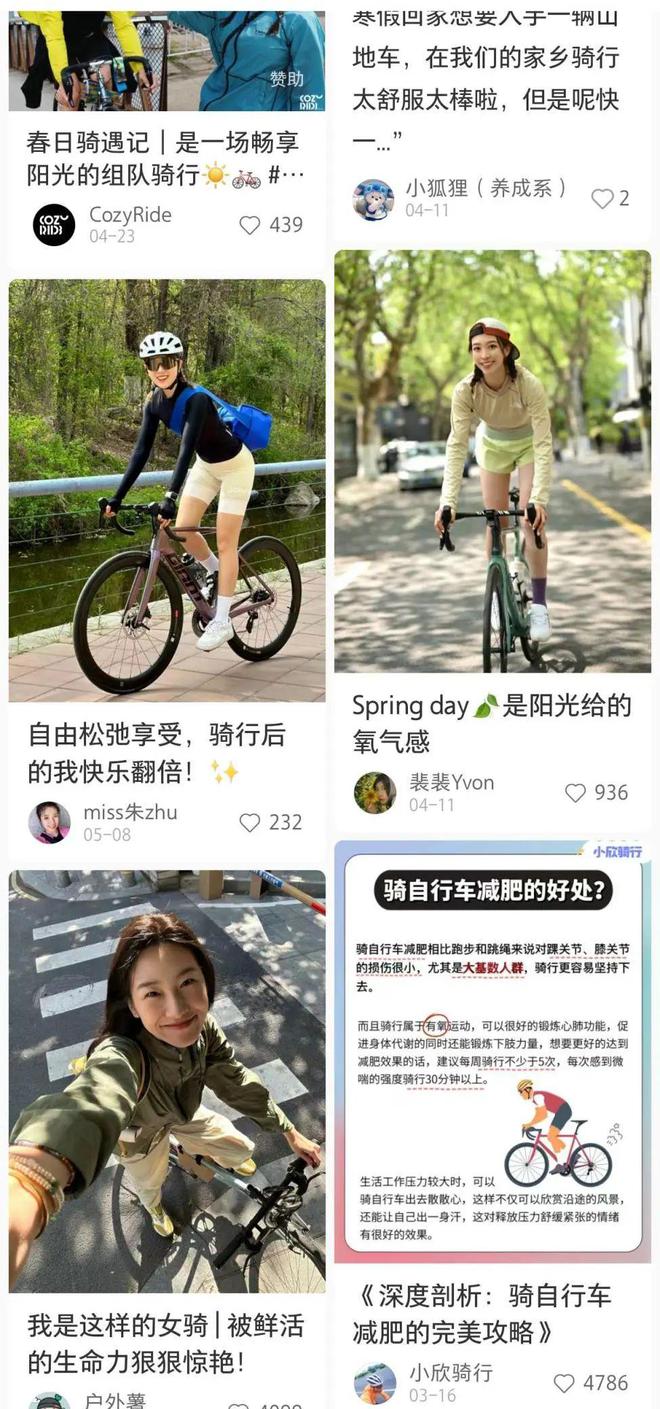Image resolution: width=660 pixels, height=1409 pixels.
Task: Like CozyRide's post with 439 likes
Action: (x=250, y=225)
